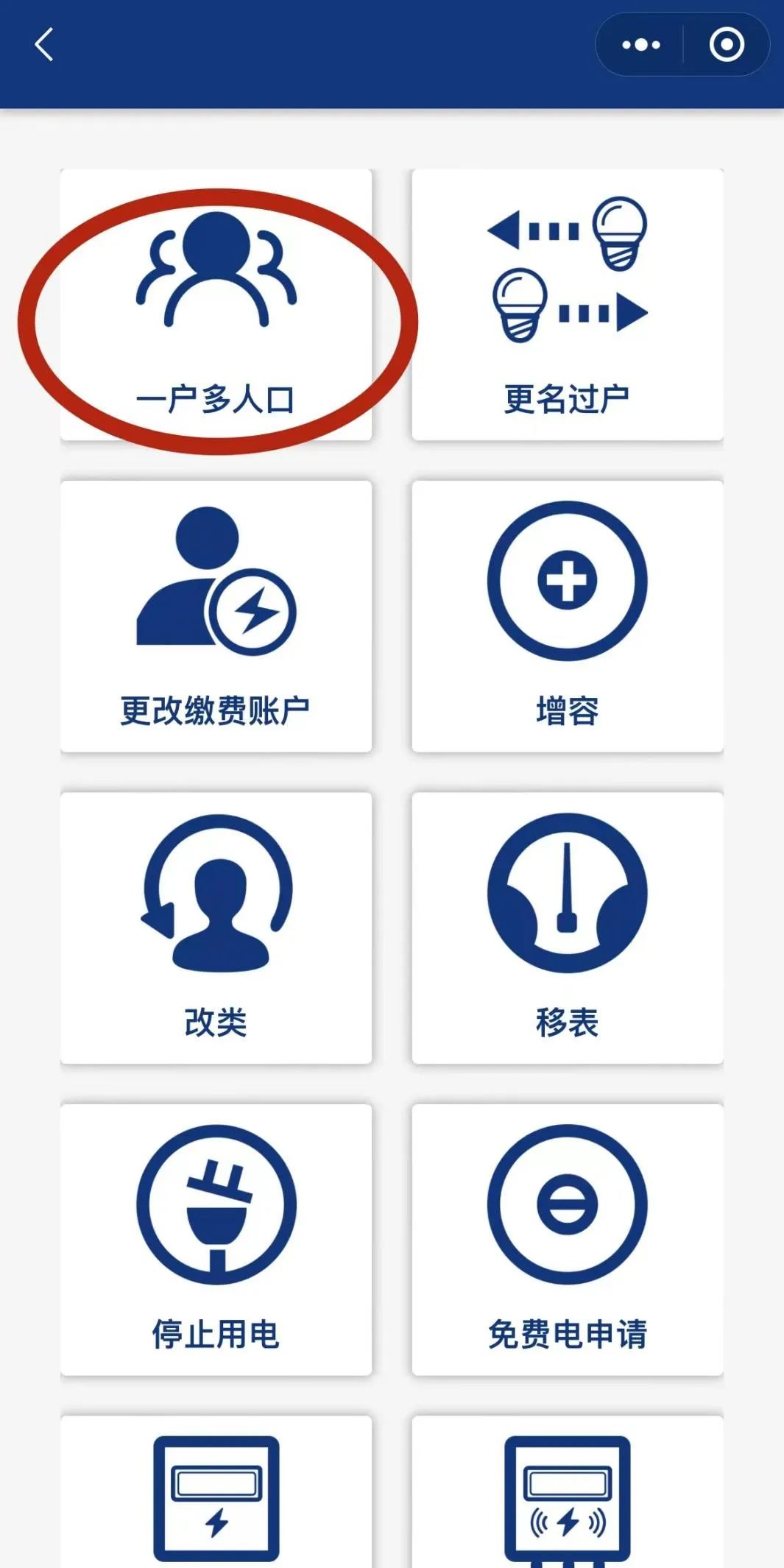Open the 改类 card

[x=216, y=928]
